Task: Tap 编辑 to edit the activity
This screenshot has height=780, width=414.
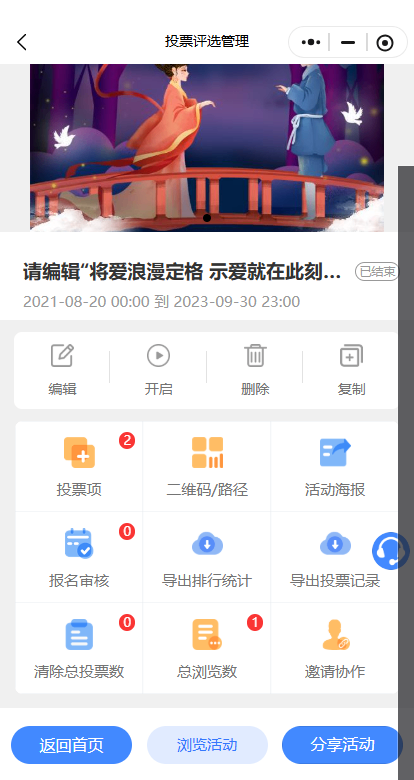Action: [x=62, y=370]
